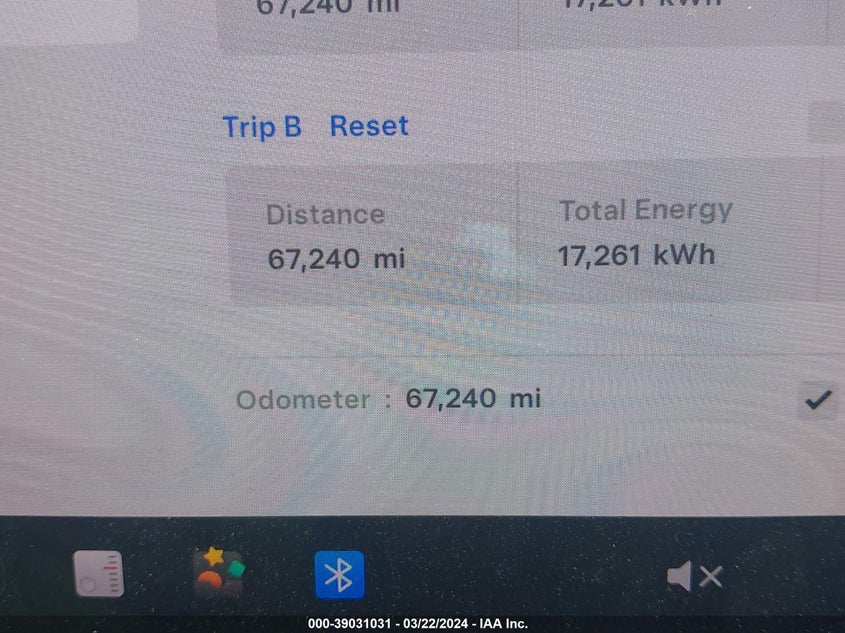The image size is (845, 633).
Task: Open the radio app icon
Action: 99,574
